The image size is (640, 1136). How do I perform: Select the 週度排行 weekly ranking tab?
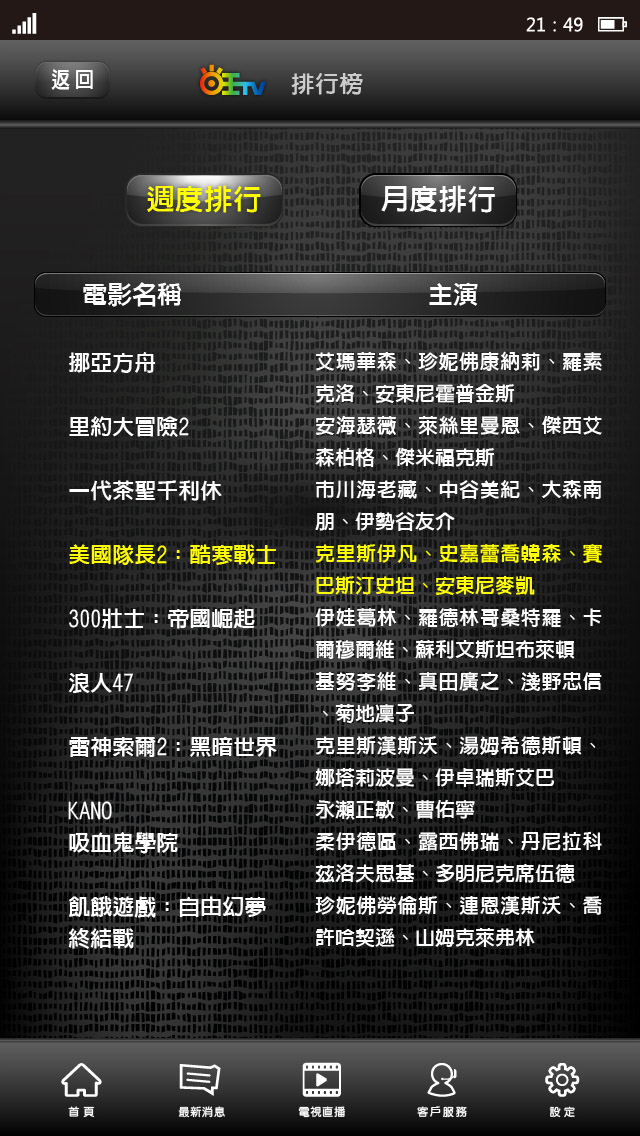tap(204, 200)
